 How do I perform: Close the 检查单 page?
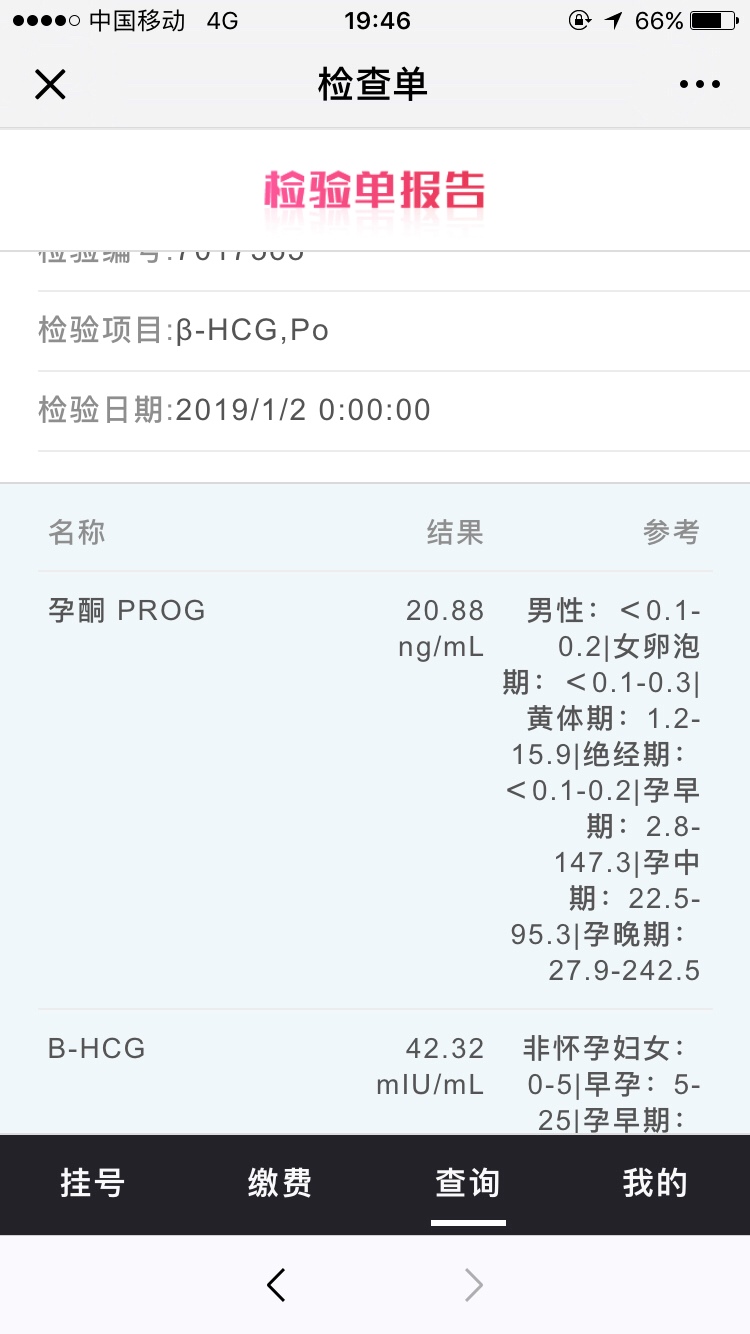click(x=50, y=85)
